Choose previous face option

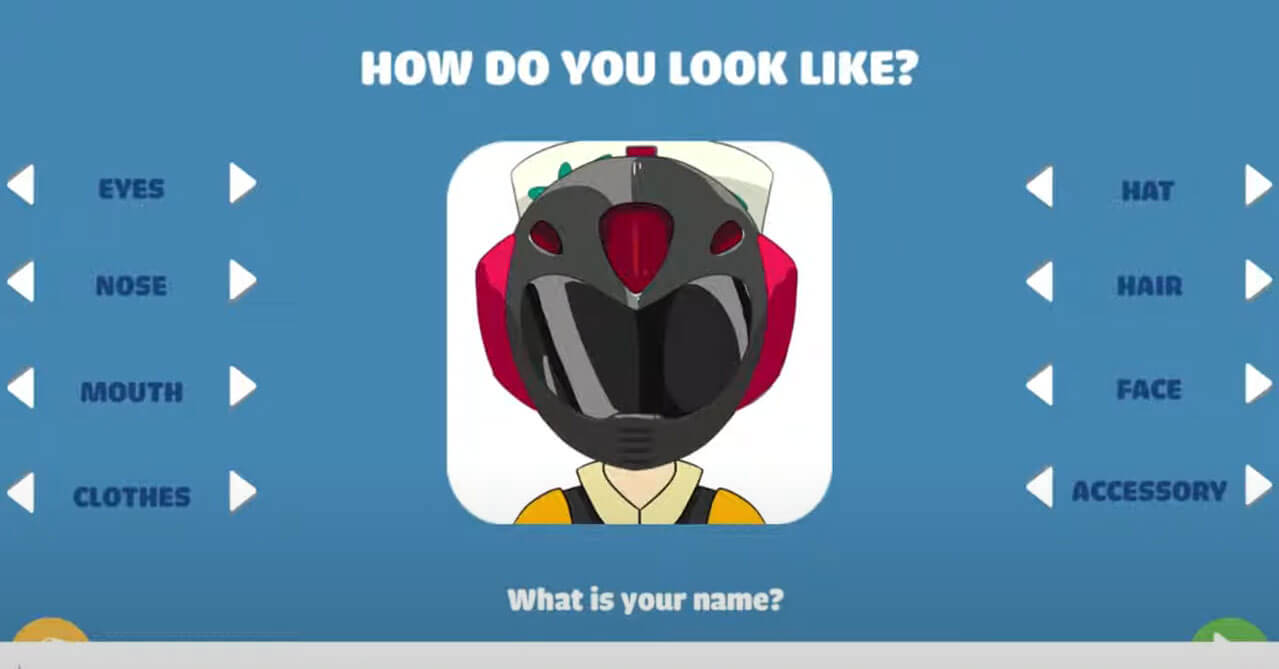click(x=1040, y=385)
